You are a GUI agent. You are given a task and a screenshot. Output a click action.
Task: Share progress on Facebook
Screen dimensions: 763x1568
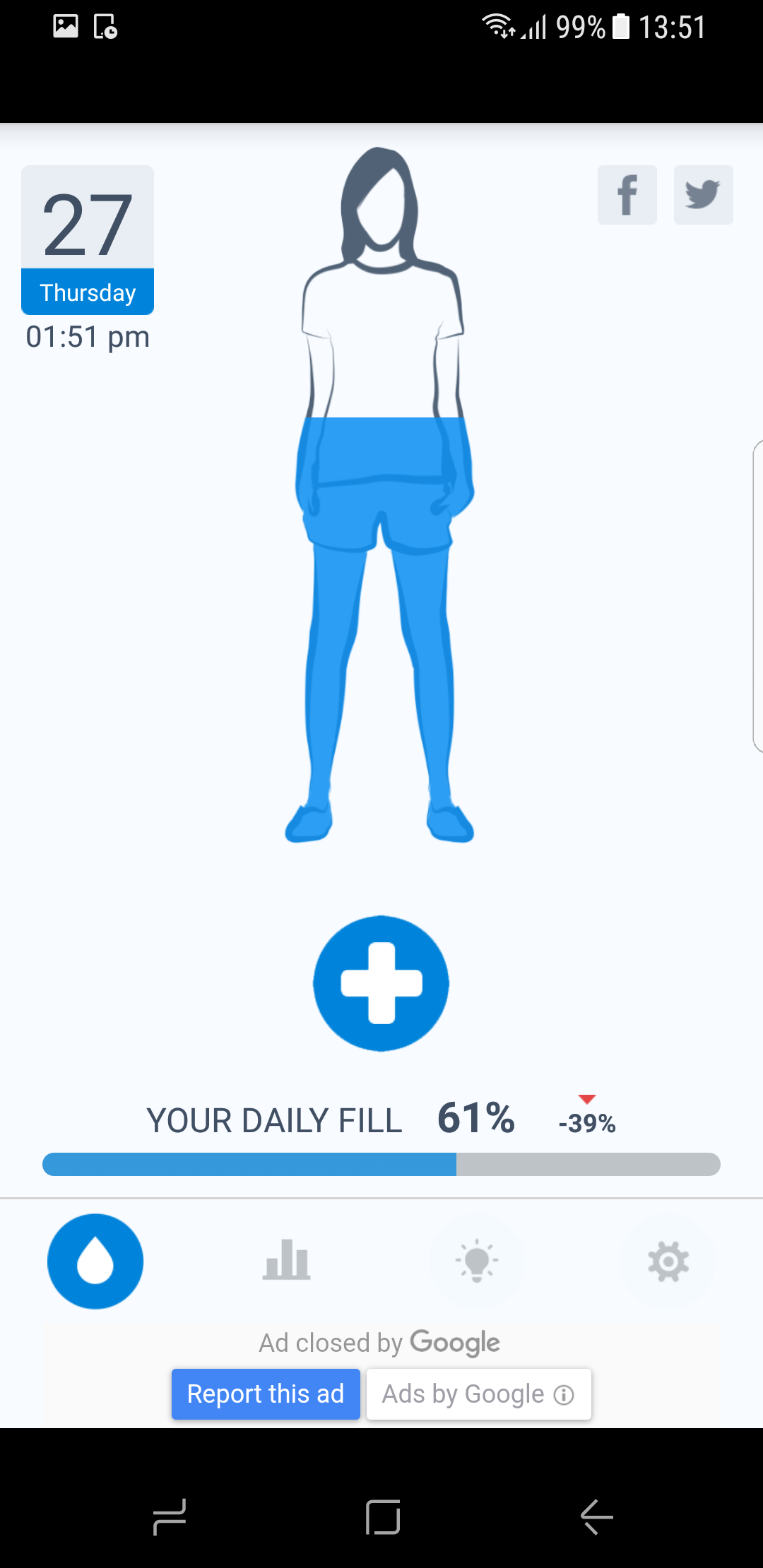(627, 195)
